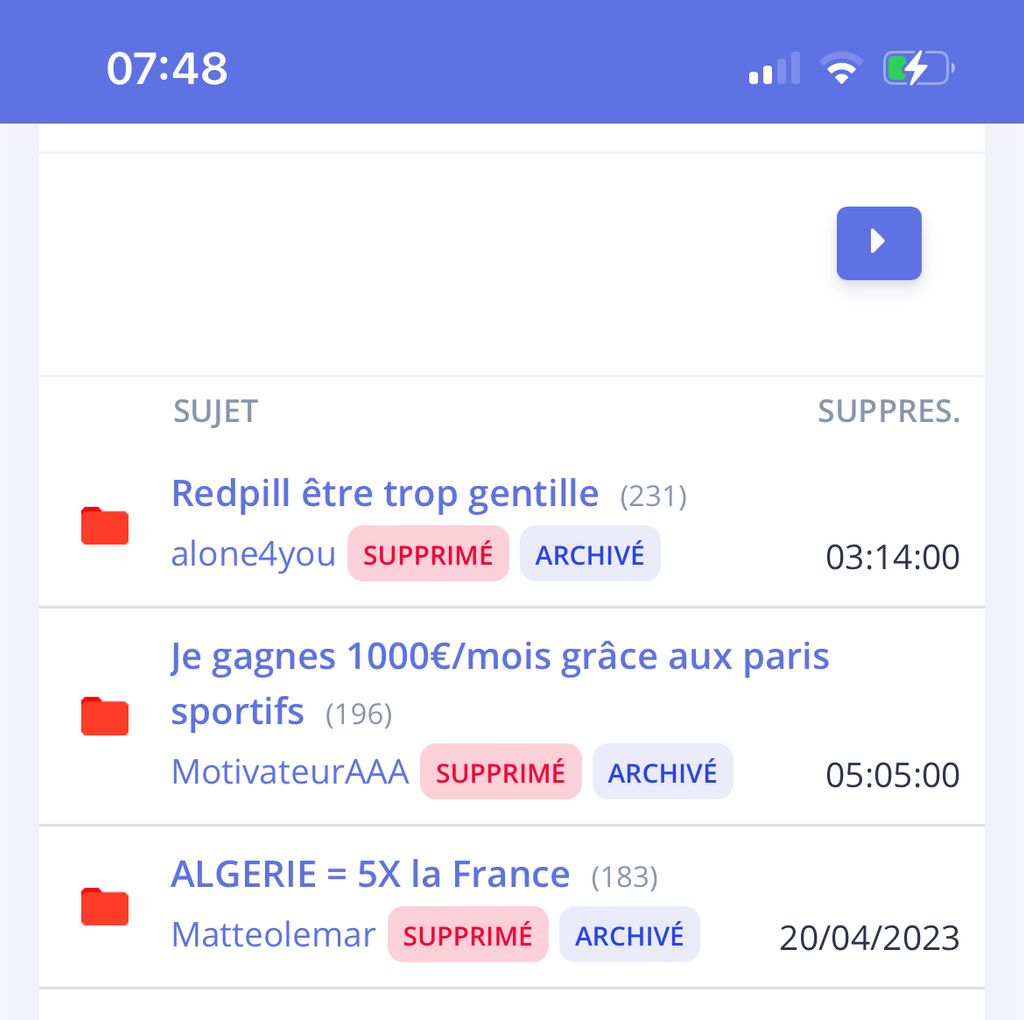This screenshot has height=1020, width=1024.
Task: View the MotivateurAAA author profile
Action: click(x=289, y=773)
